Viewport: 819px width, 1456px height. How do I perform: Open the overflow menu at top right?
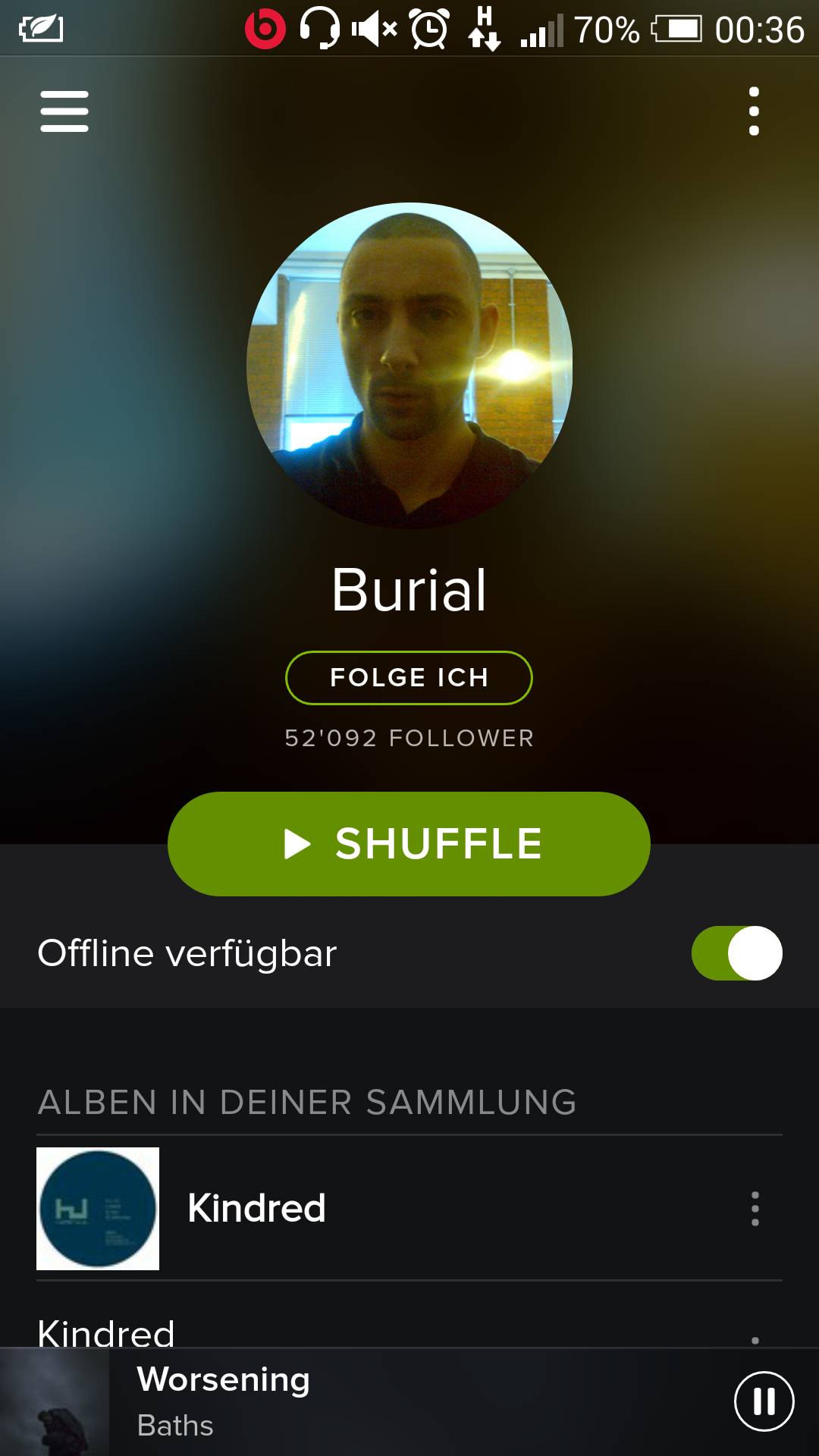(755, 110)
